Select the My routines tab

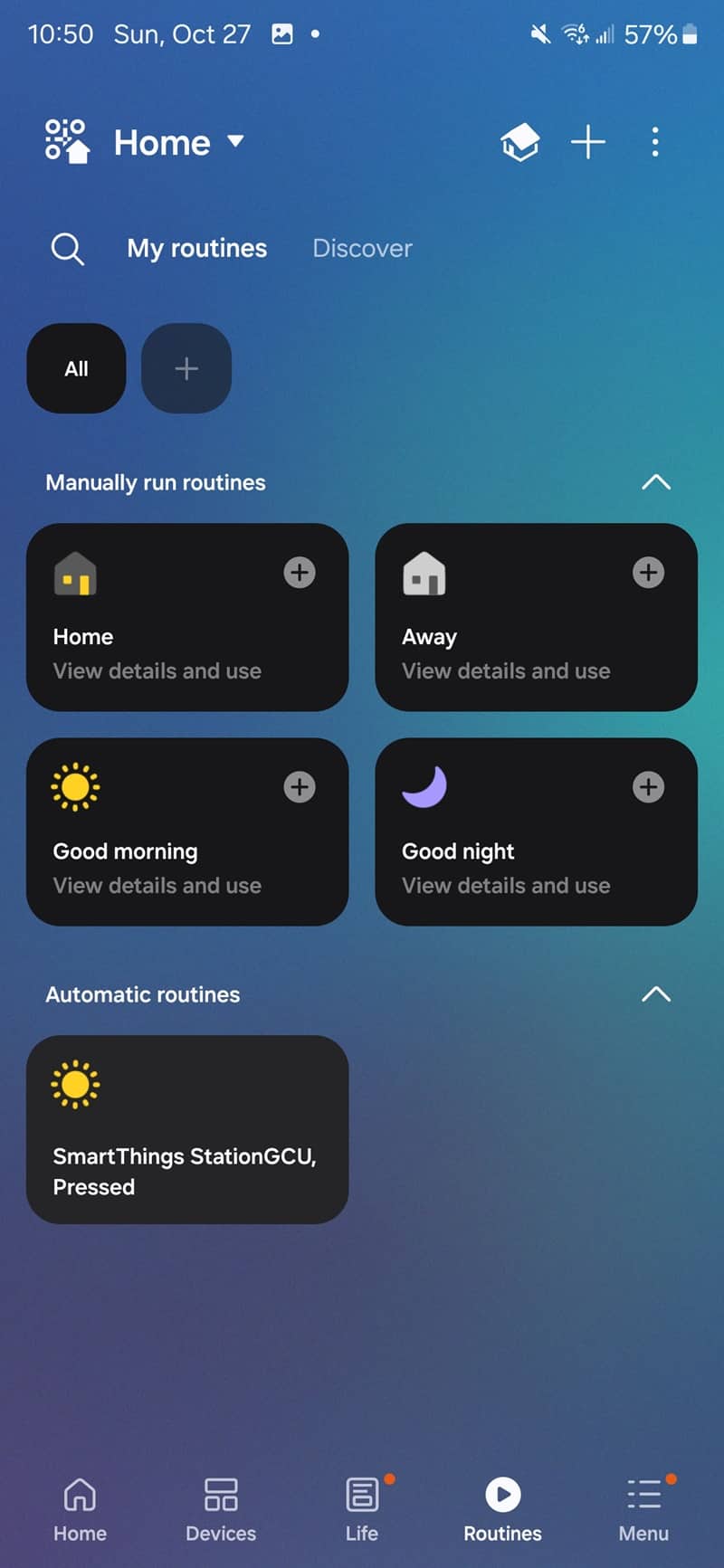click(196, 248)
